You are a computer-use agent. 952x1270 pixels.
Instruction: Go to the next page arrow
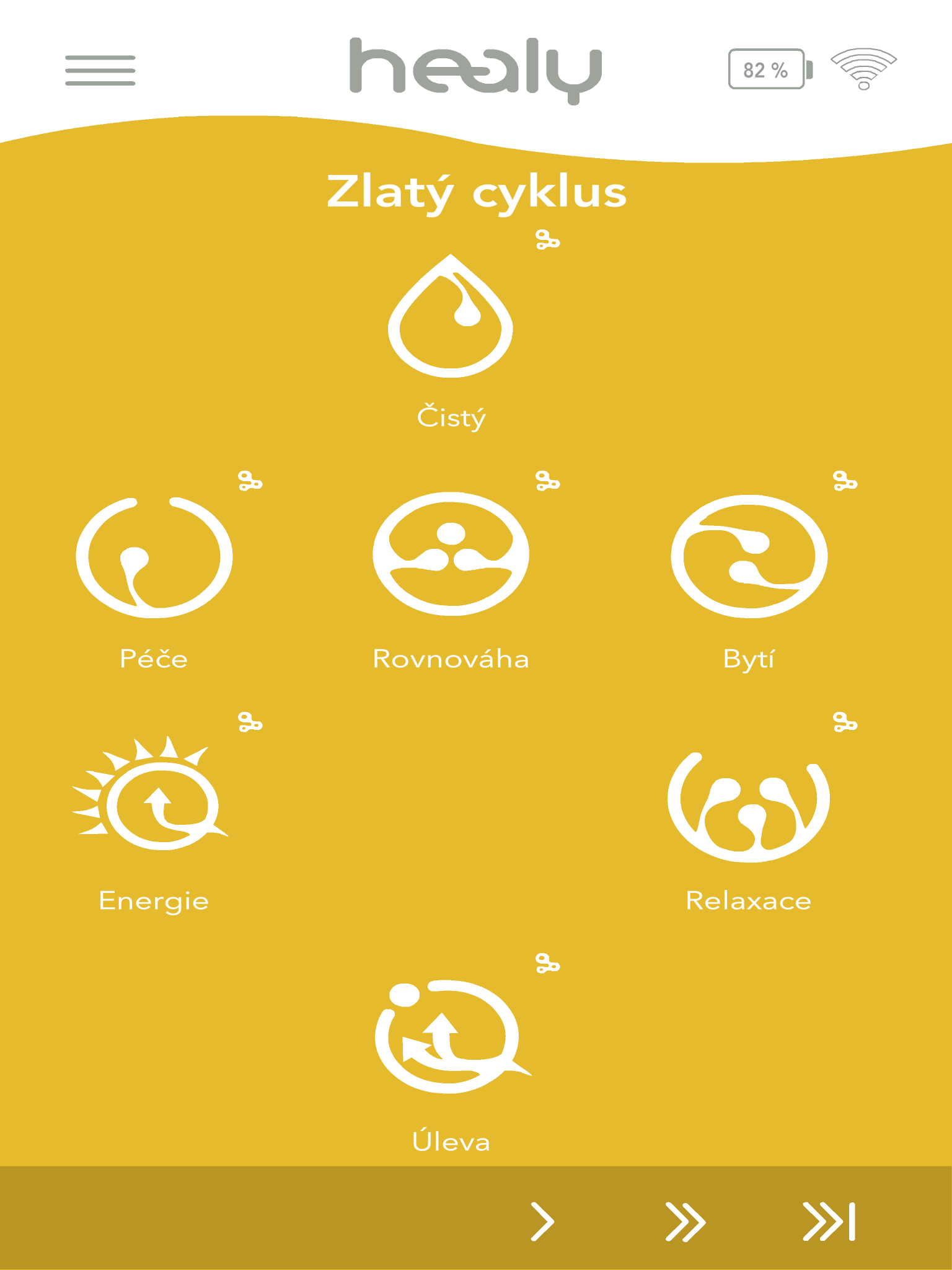pos(542,1222)
